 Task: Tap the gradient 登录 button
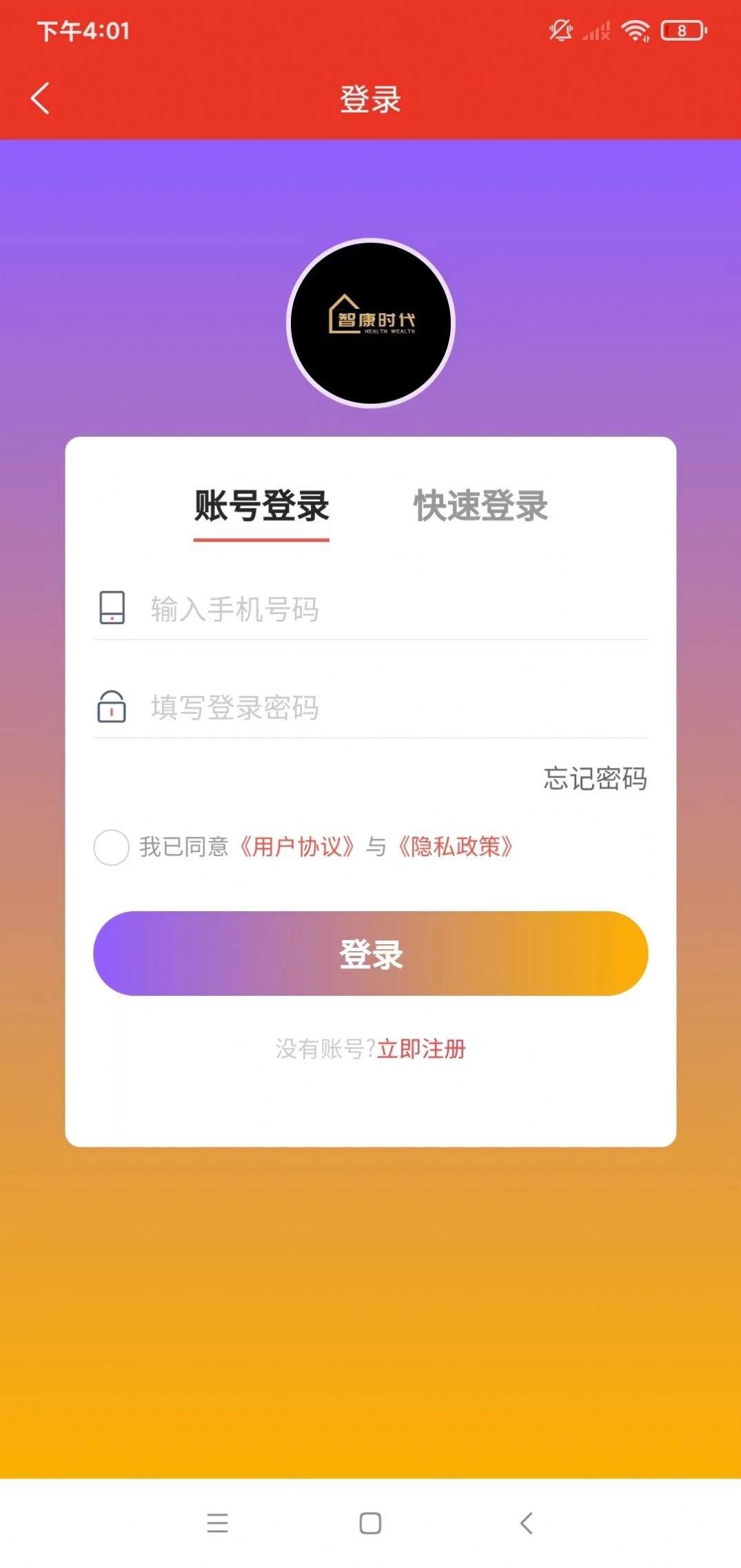point(371,953)
